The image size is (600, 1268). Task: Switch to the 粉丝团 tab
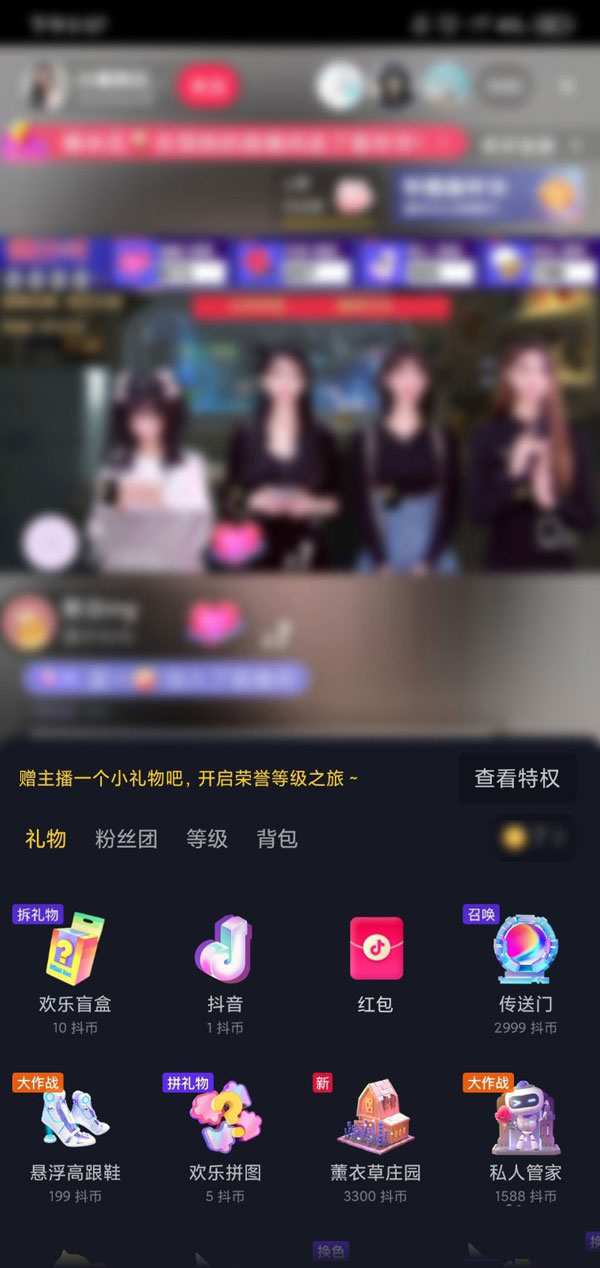[x=126, y=839]
